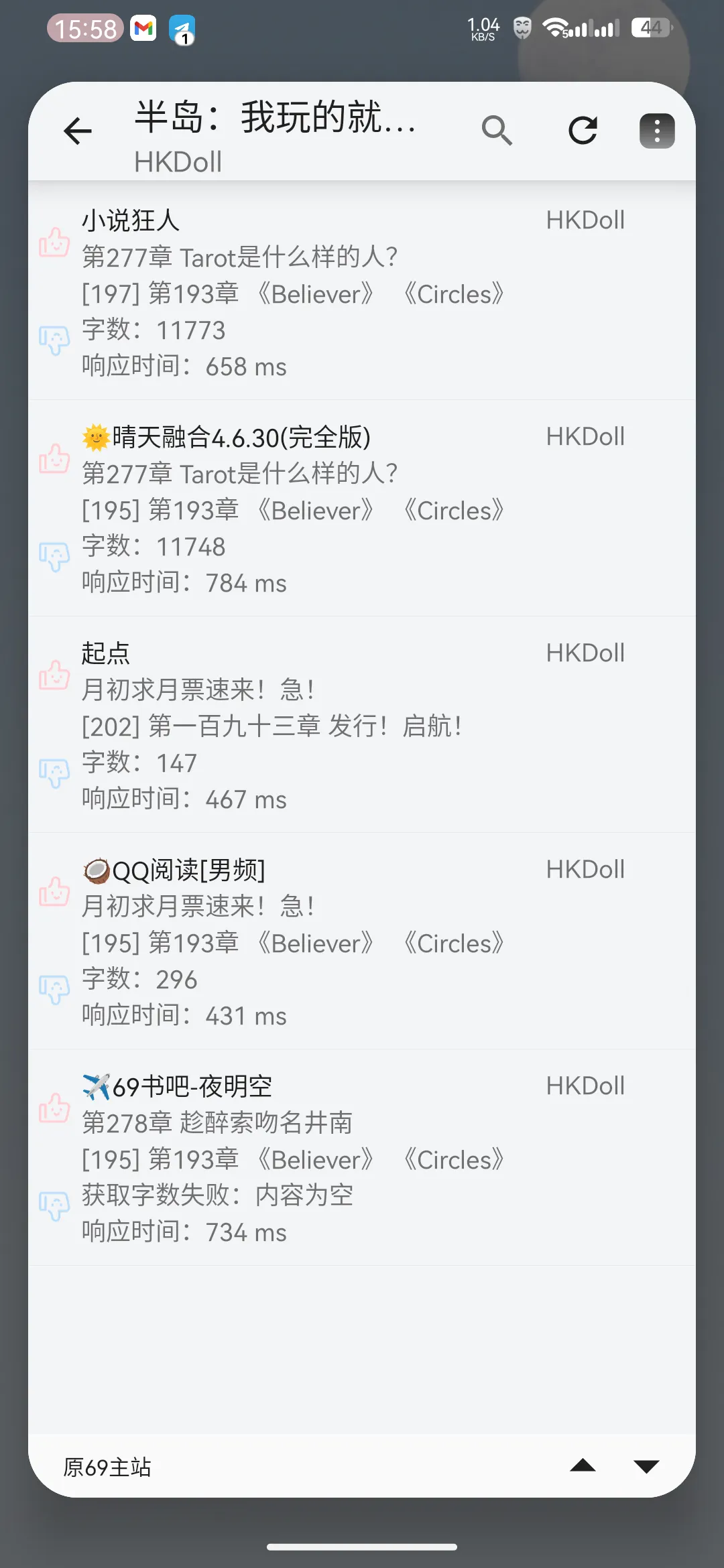Screen dimensions: 724x1568
Task: Thumbs down the 起点 source
Action: pos(54,773)
